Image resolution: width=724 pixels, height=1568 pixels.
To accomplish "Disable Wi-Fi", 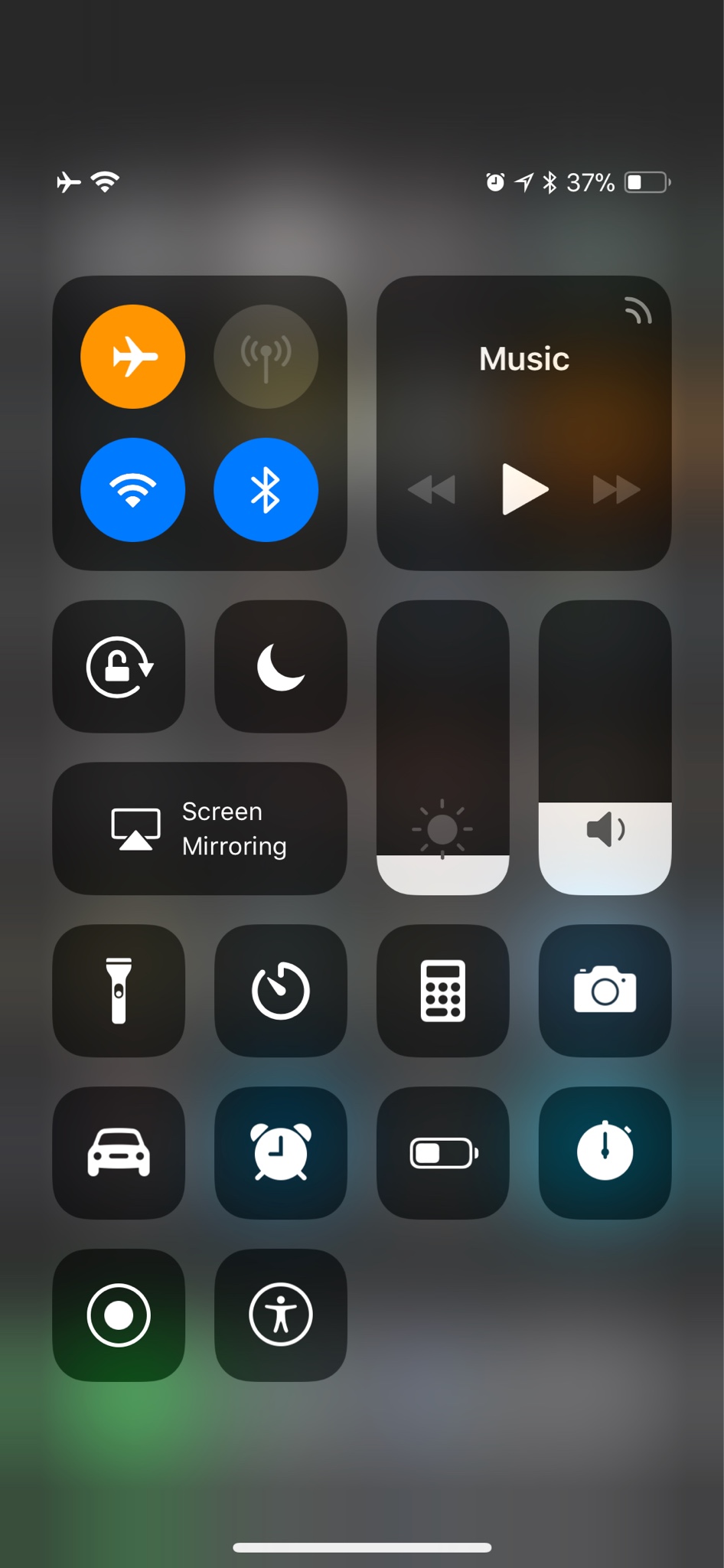I will [132, 490].
